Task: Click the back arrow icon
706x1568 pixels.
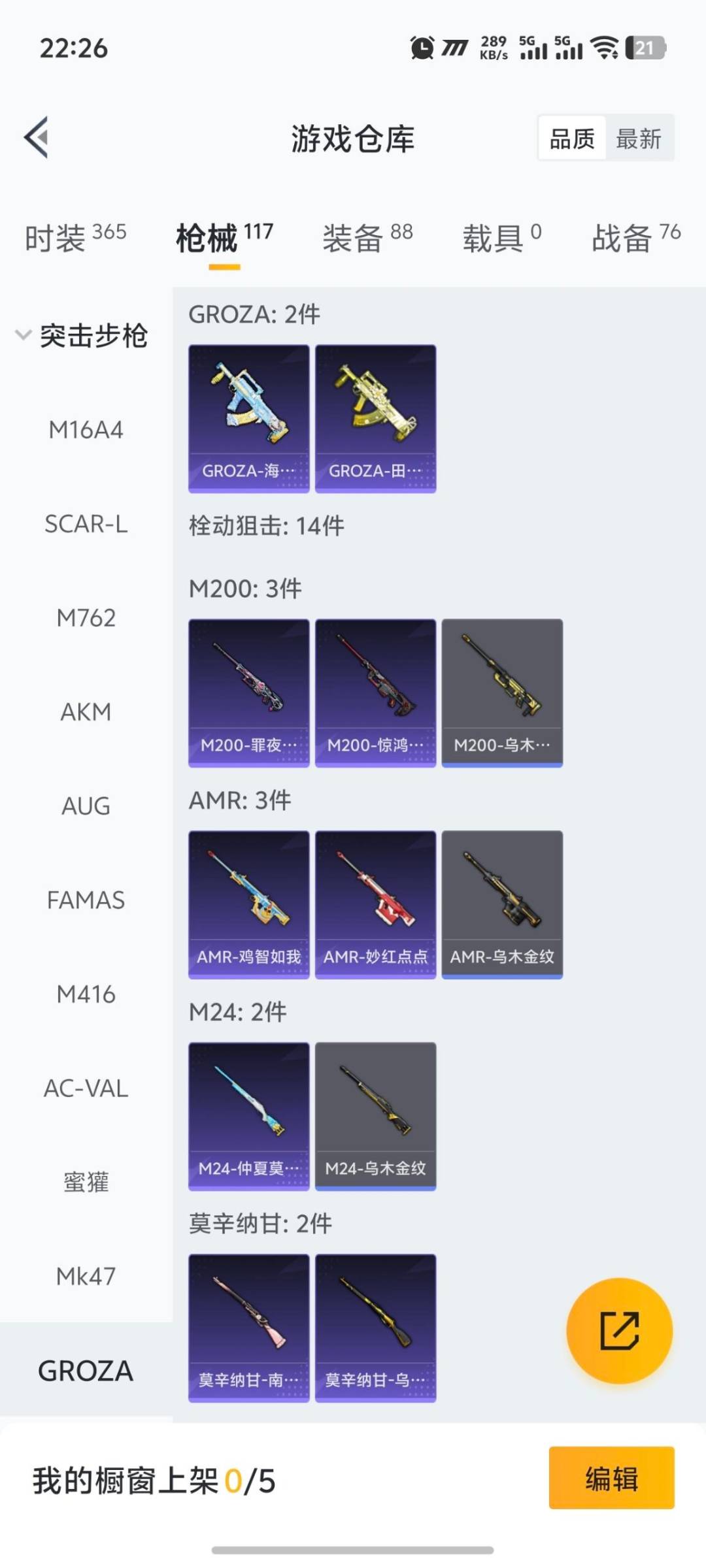Action: click(37, 137)
